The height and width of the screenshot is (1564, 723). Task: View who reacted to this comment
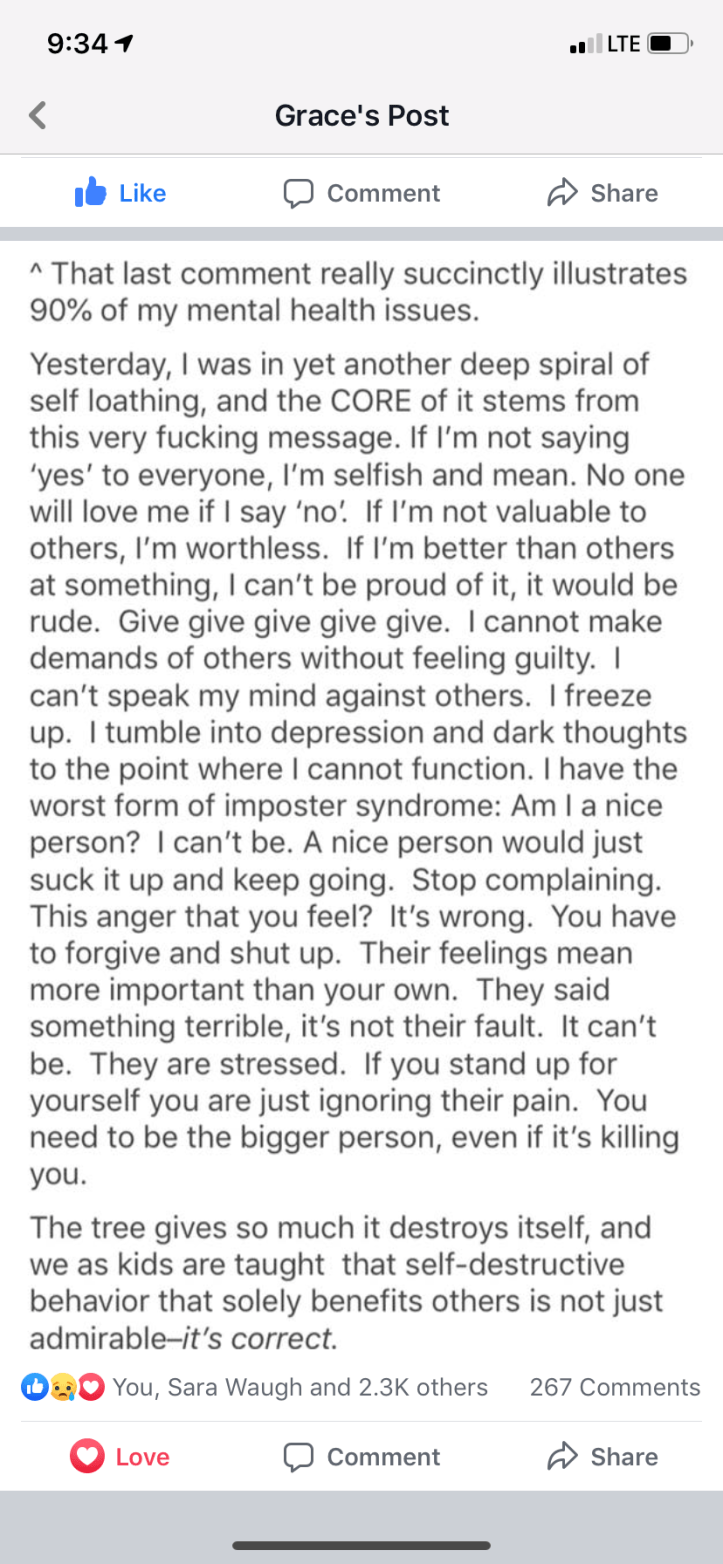point(255,1387)
